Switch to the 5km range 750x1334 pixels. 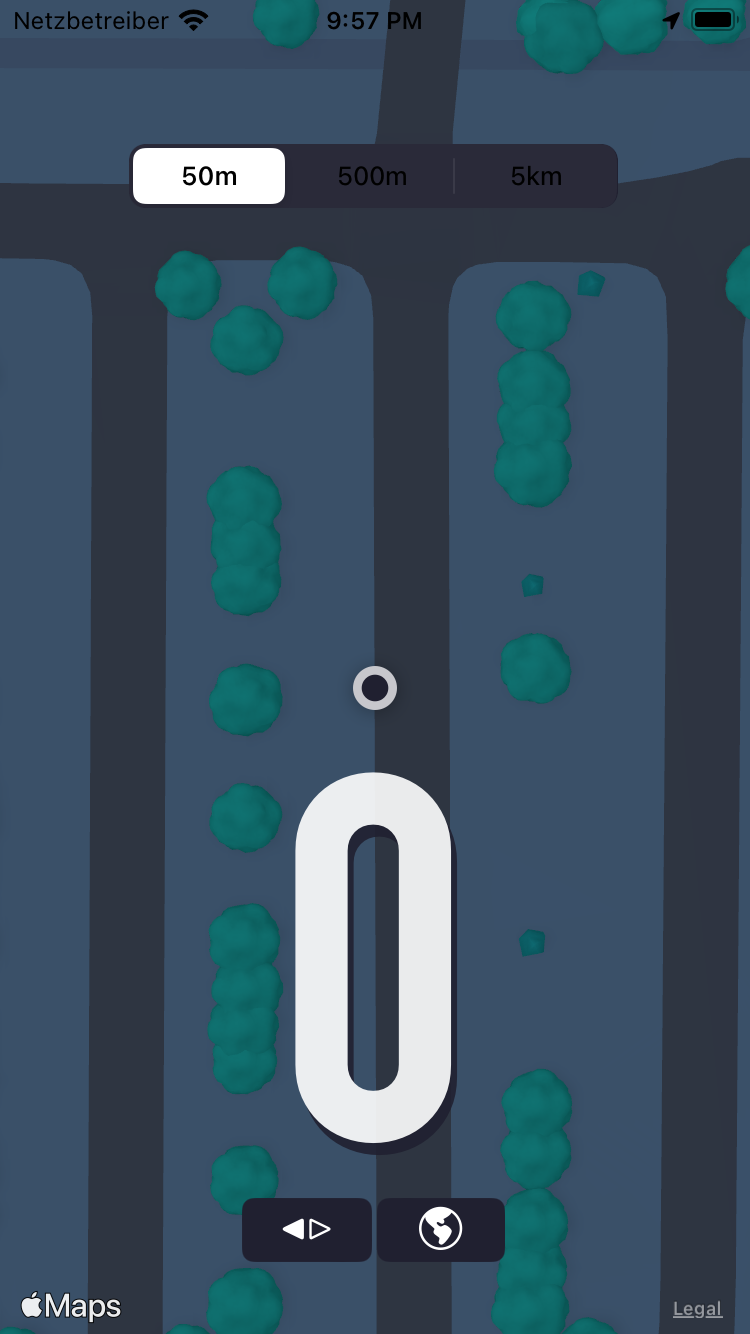536,176
